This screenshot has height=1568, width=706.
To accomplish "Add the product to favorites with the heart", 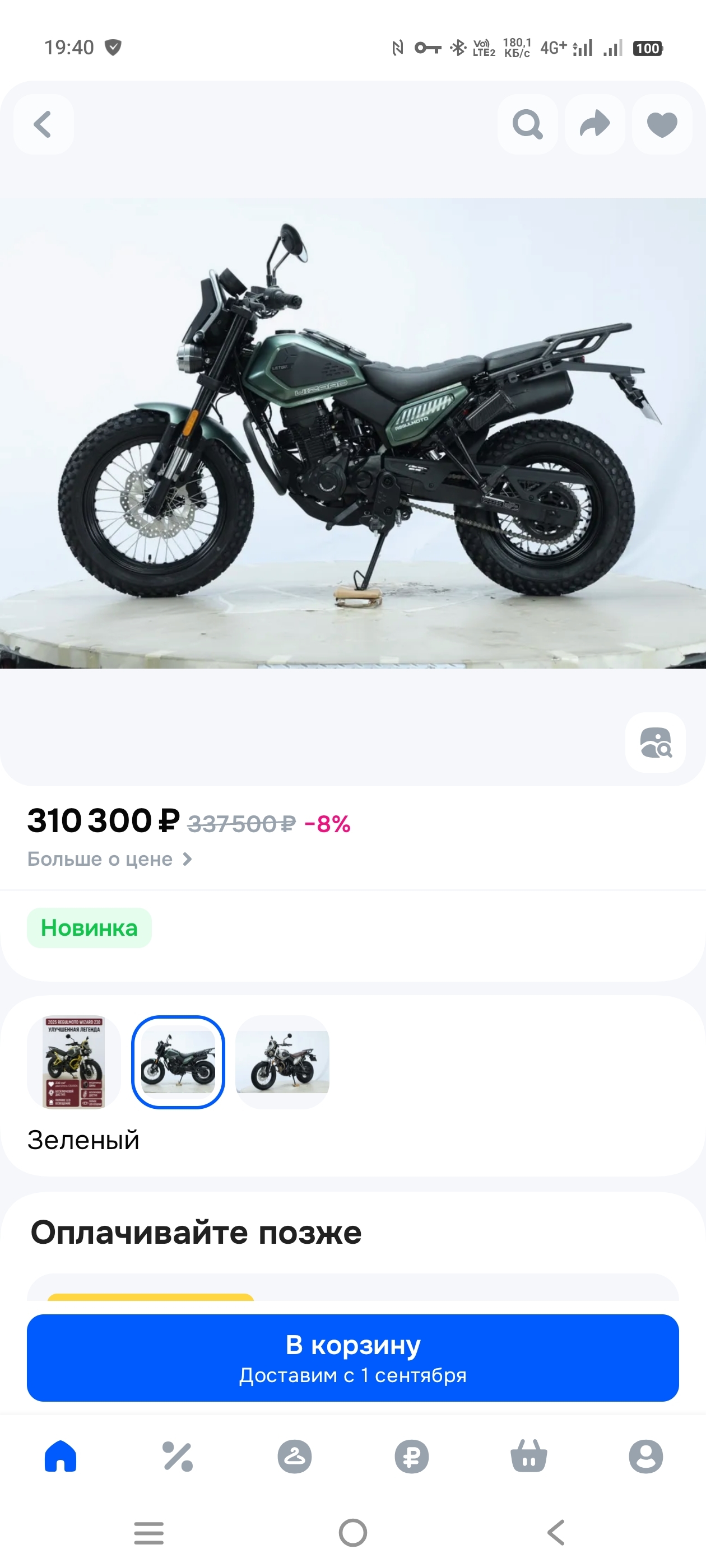I will (662, 124).
